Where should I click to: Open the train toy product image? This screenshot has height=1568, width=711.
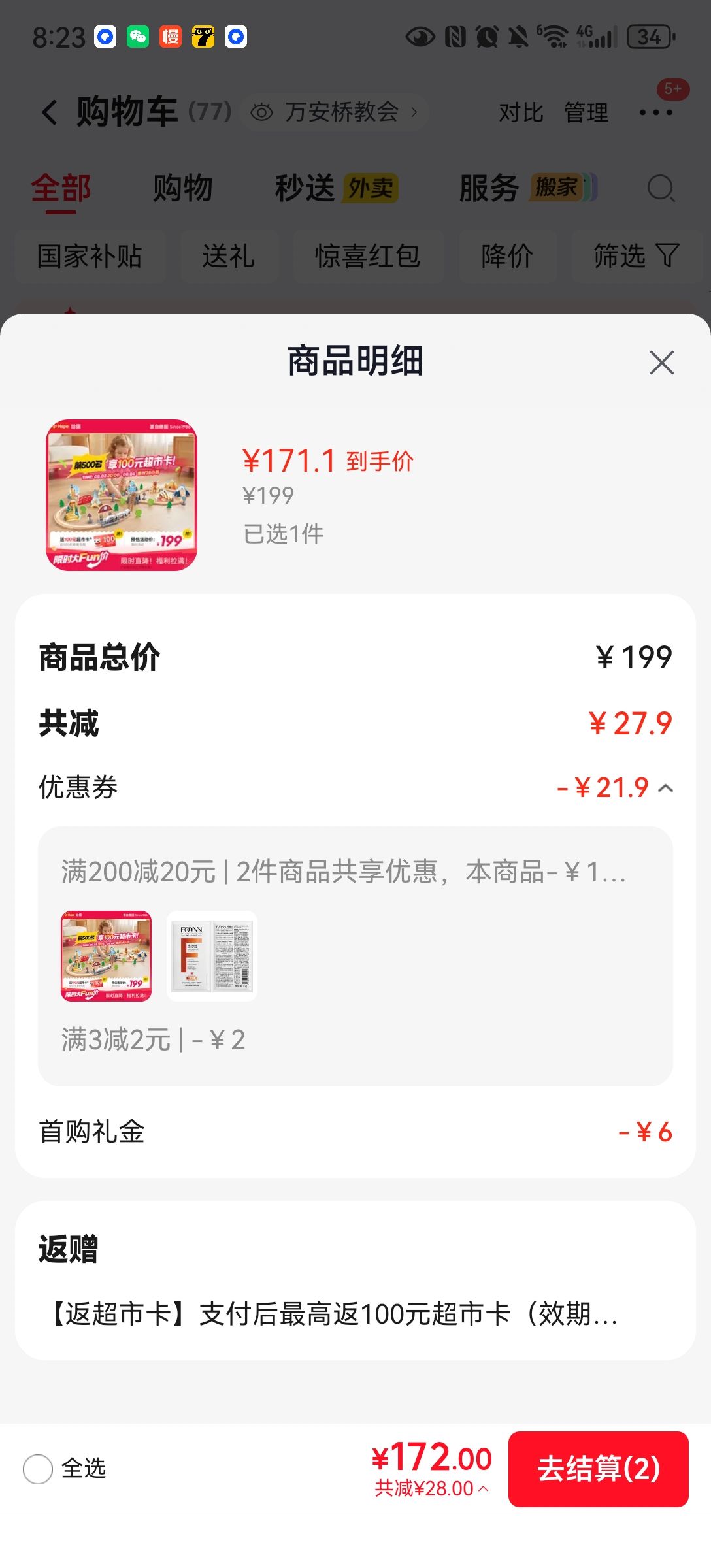pyautogui.click(x=122, y=495)
